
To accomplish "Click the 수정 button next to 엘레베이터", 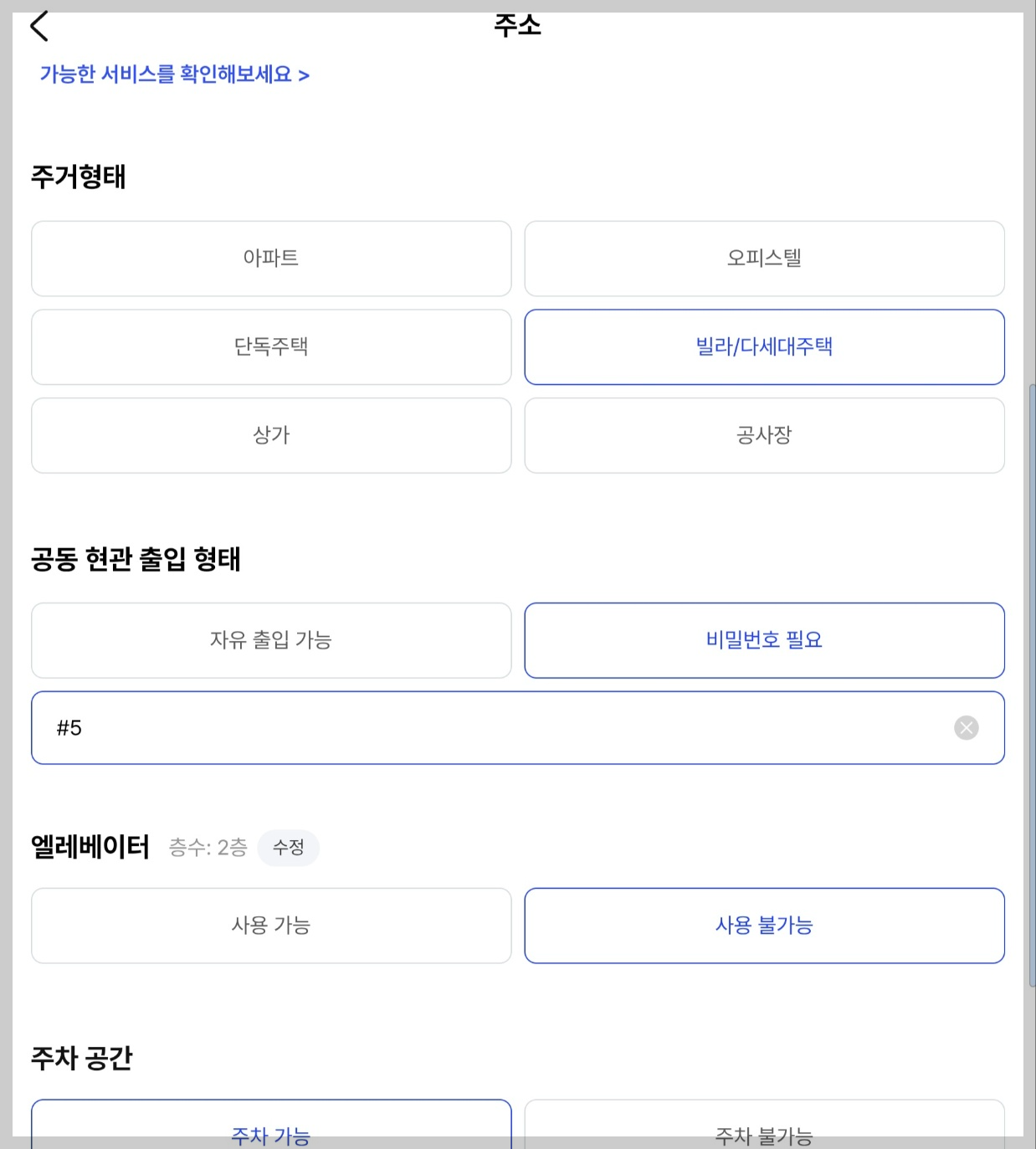I will [x=288, y=847].
